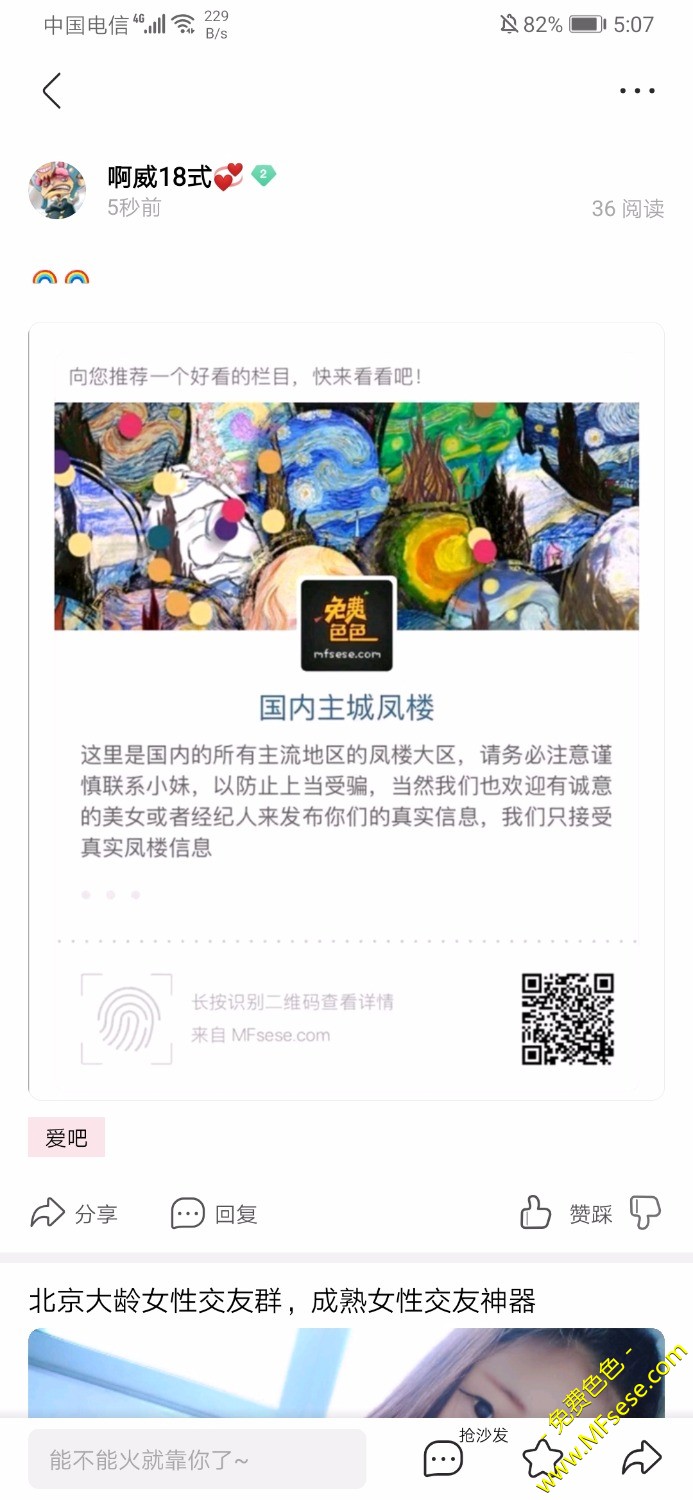Go back using the top-left arrow
The height and width of the screenshot is (1500, 693).
52,91
